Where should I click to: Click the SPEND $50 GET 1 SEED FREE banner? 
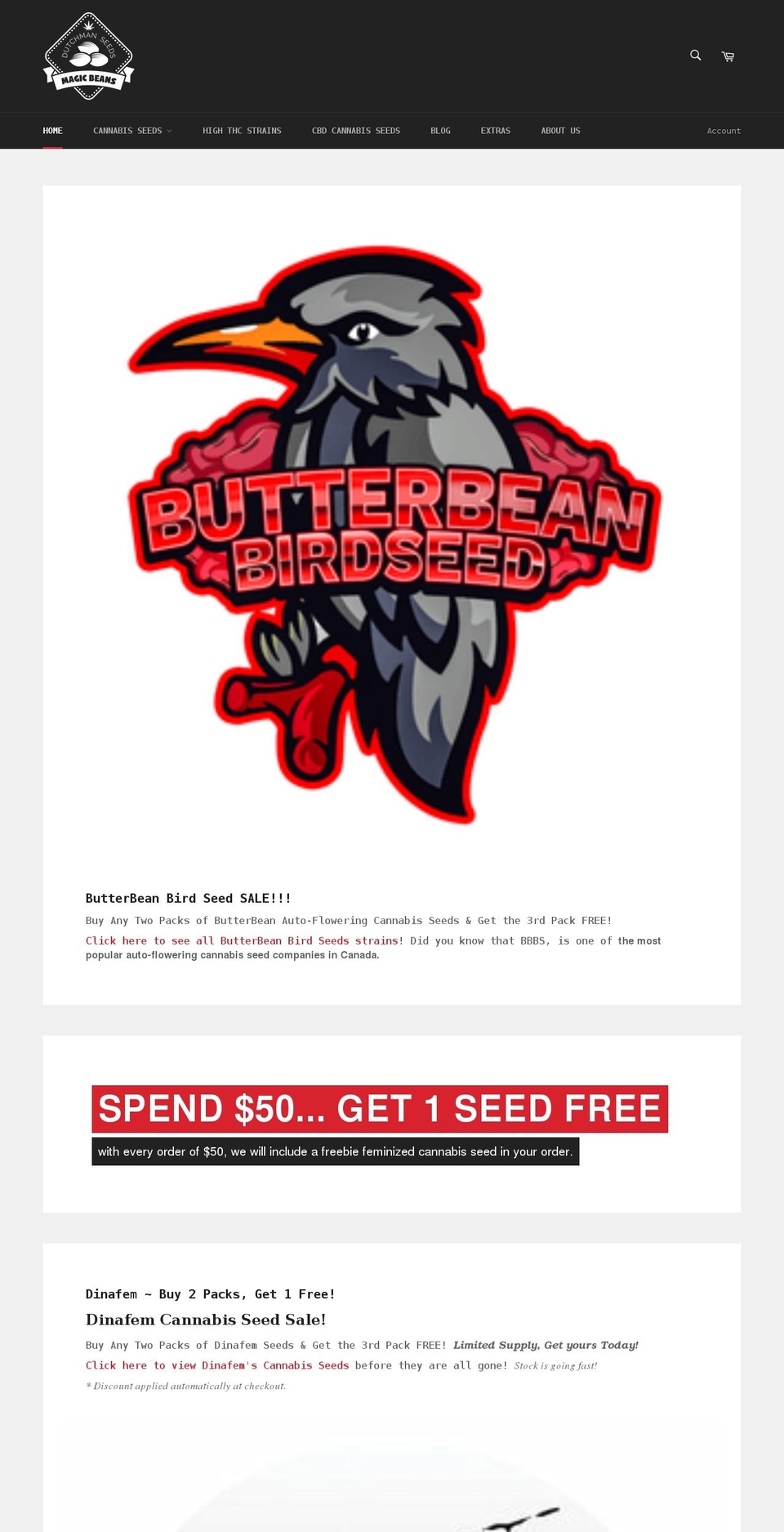coord(379,1109)
